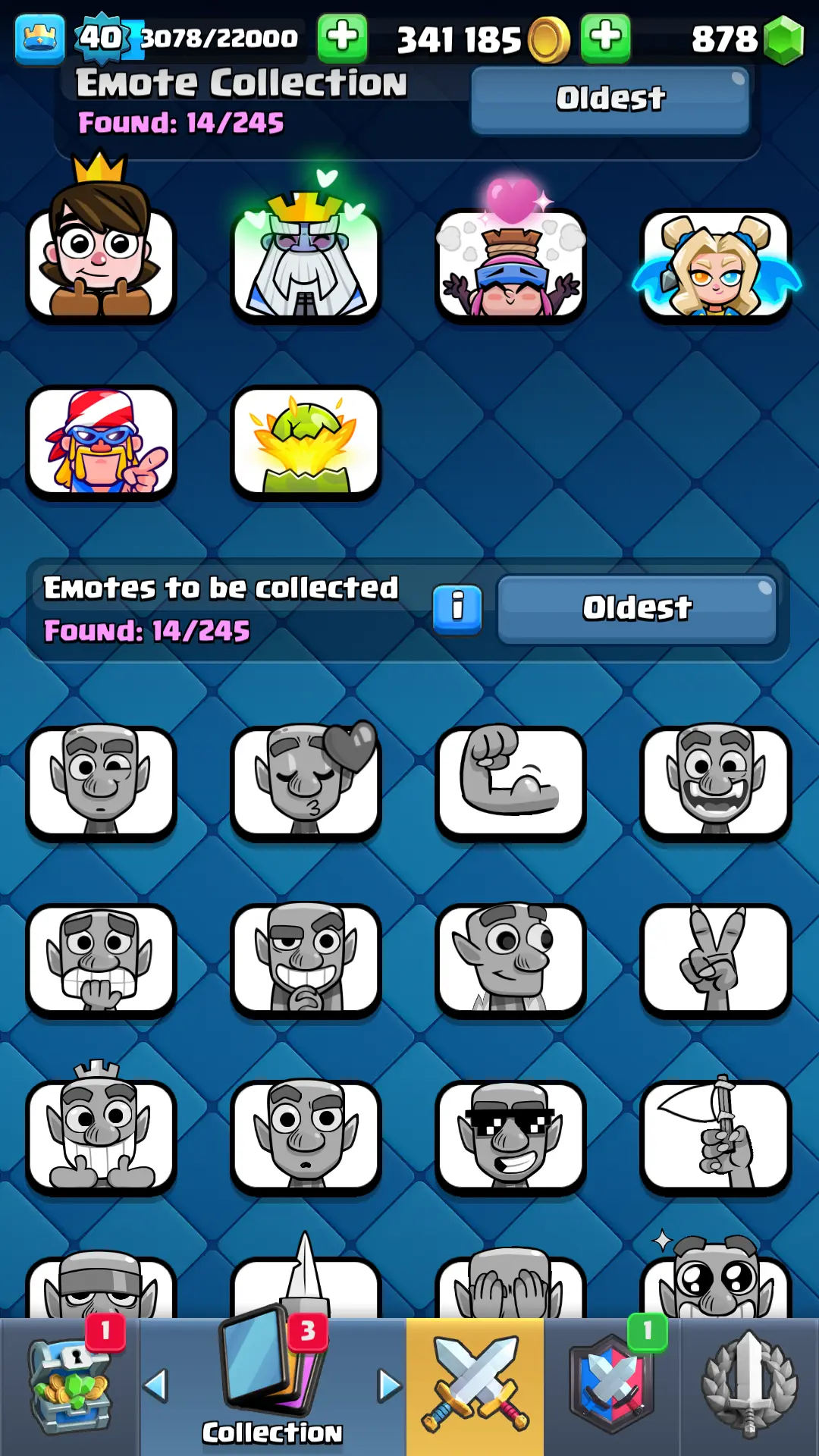Screen dimensions: 819x1456
Task: View the locked goblin blowing kiss emote
Action: (x=306, y=781)
